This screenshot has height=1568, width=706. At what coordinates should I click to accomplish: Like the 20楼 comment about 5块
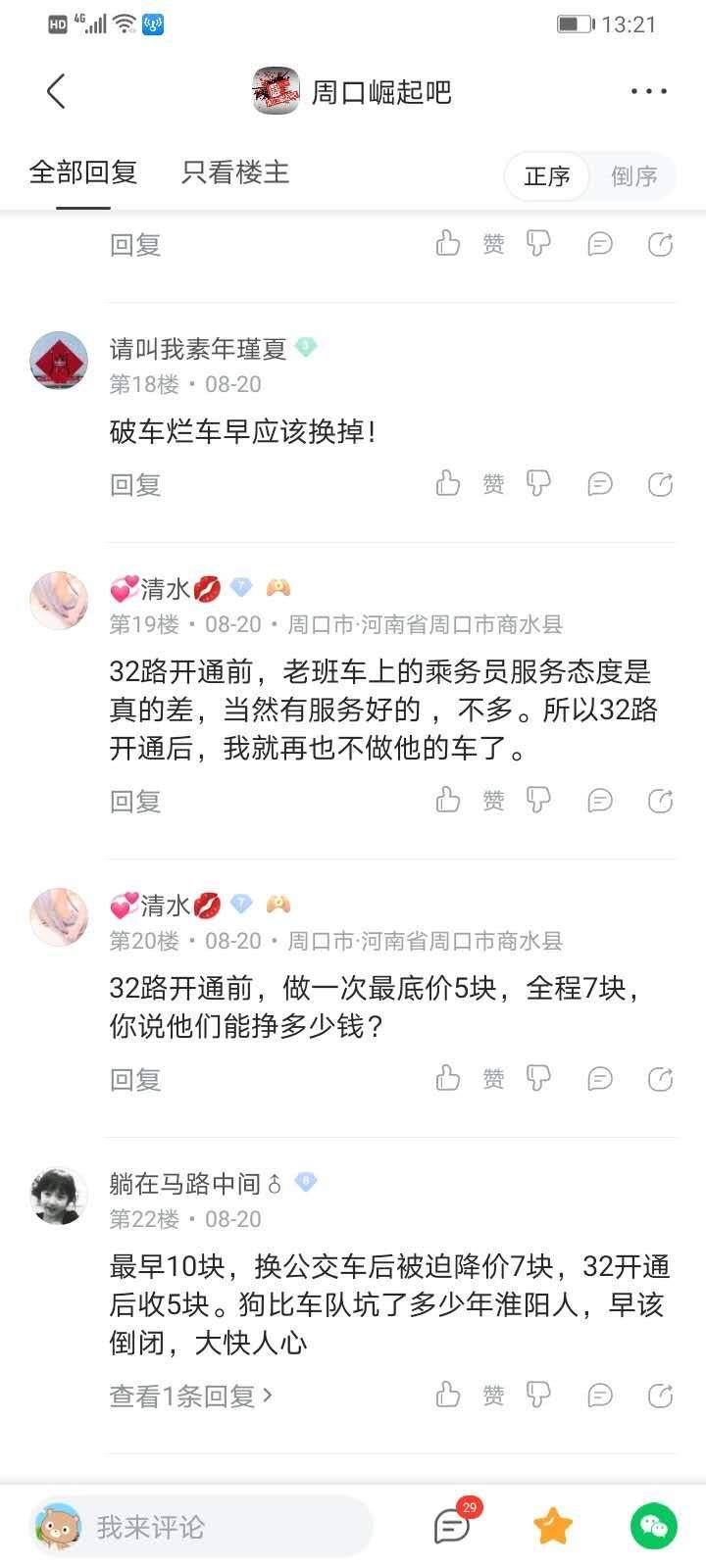point(449,1079)
